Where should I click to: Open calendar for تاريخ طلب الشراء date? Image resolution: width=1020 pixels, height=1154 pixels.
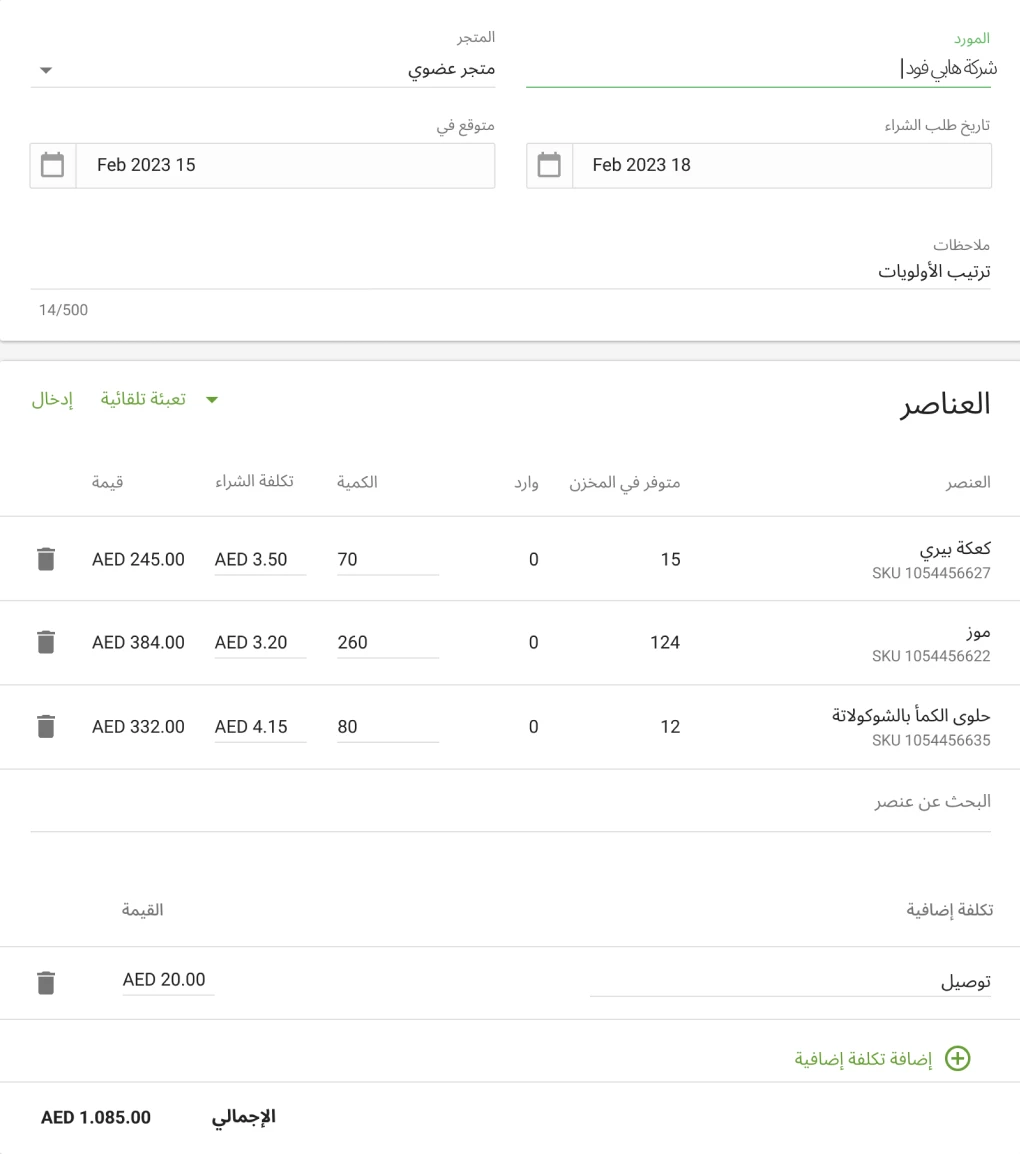click(548, 165)
